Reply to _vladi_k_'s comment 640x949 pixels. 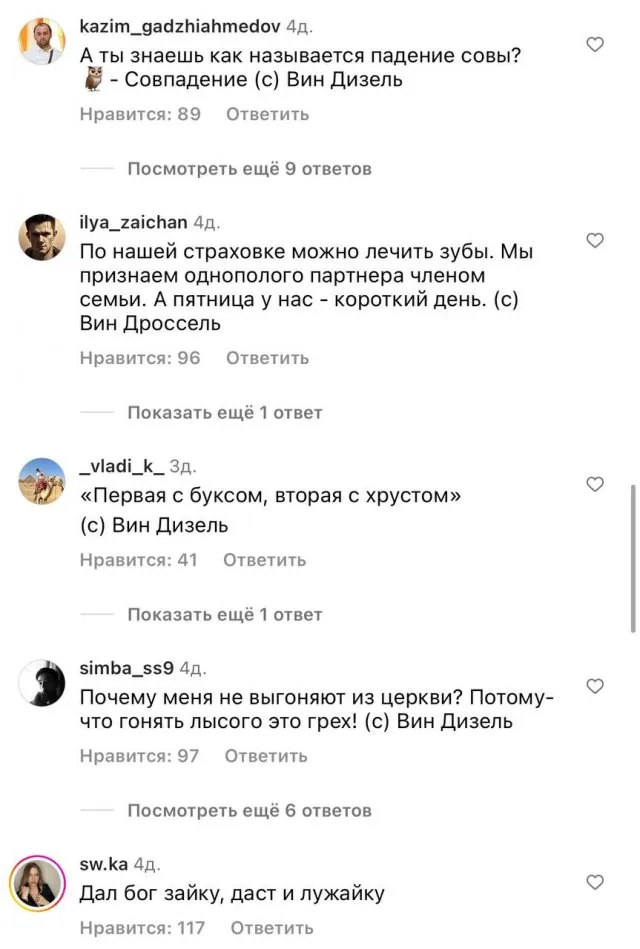(x=265, y=560)
